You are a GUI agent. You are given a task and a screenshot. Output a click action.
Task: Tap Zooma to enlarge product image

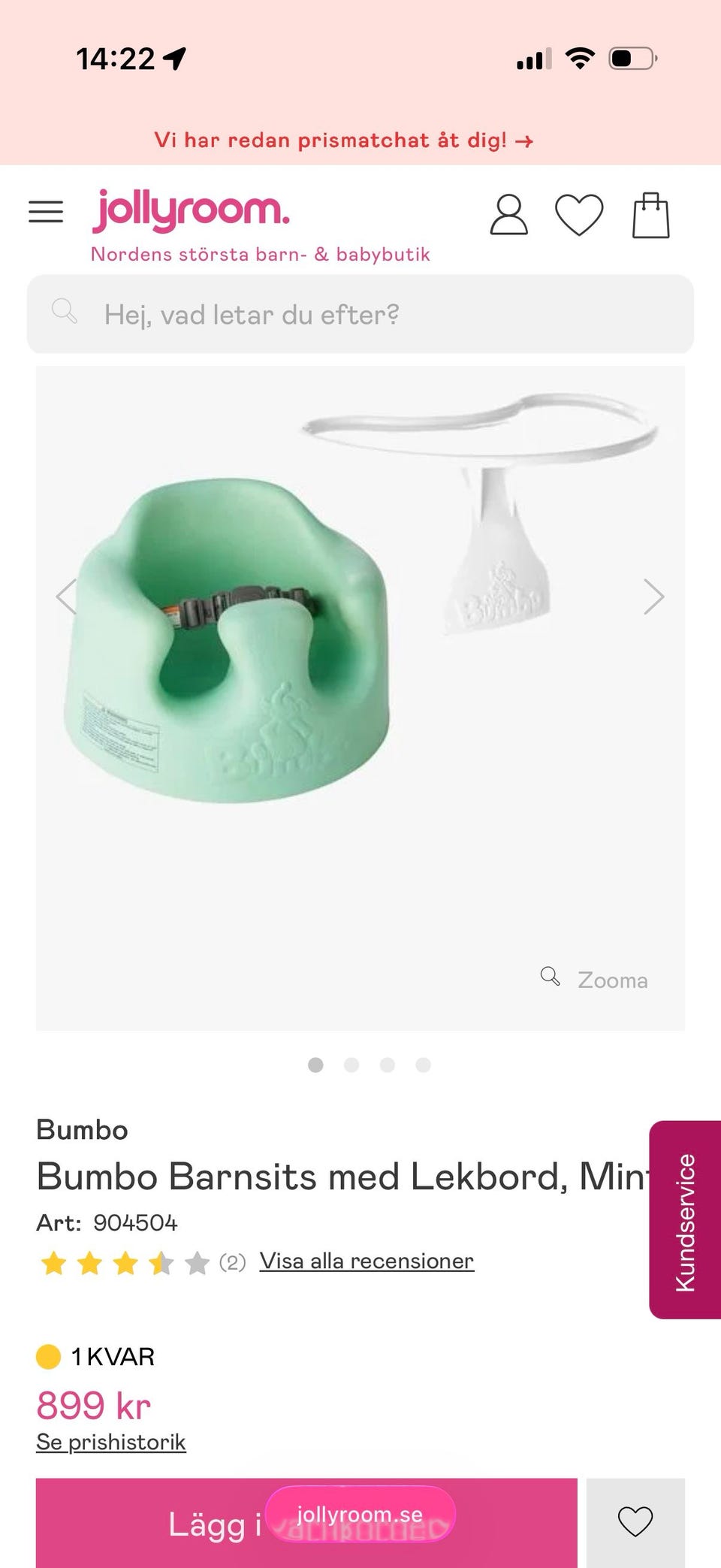pyautogui.click(x=595, y=979)
